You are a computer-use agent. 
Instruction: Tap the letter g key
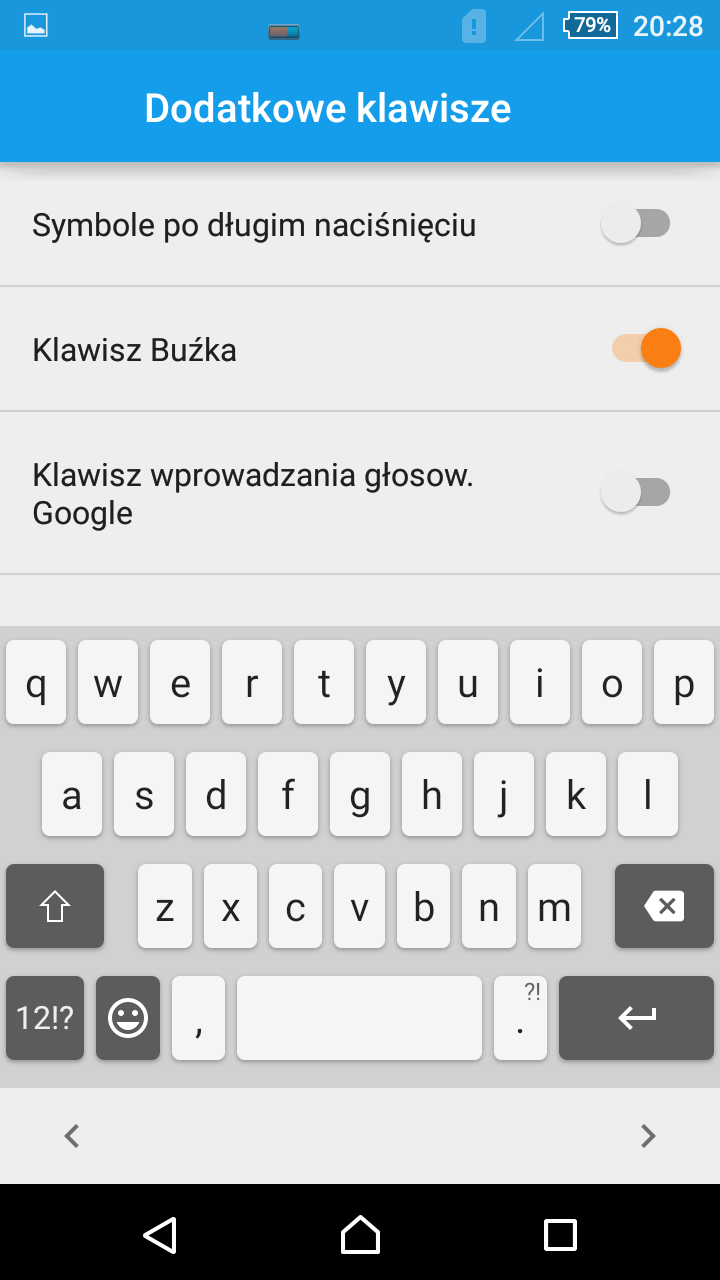360,794
